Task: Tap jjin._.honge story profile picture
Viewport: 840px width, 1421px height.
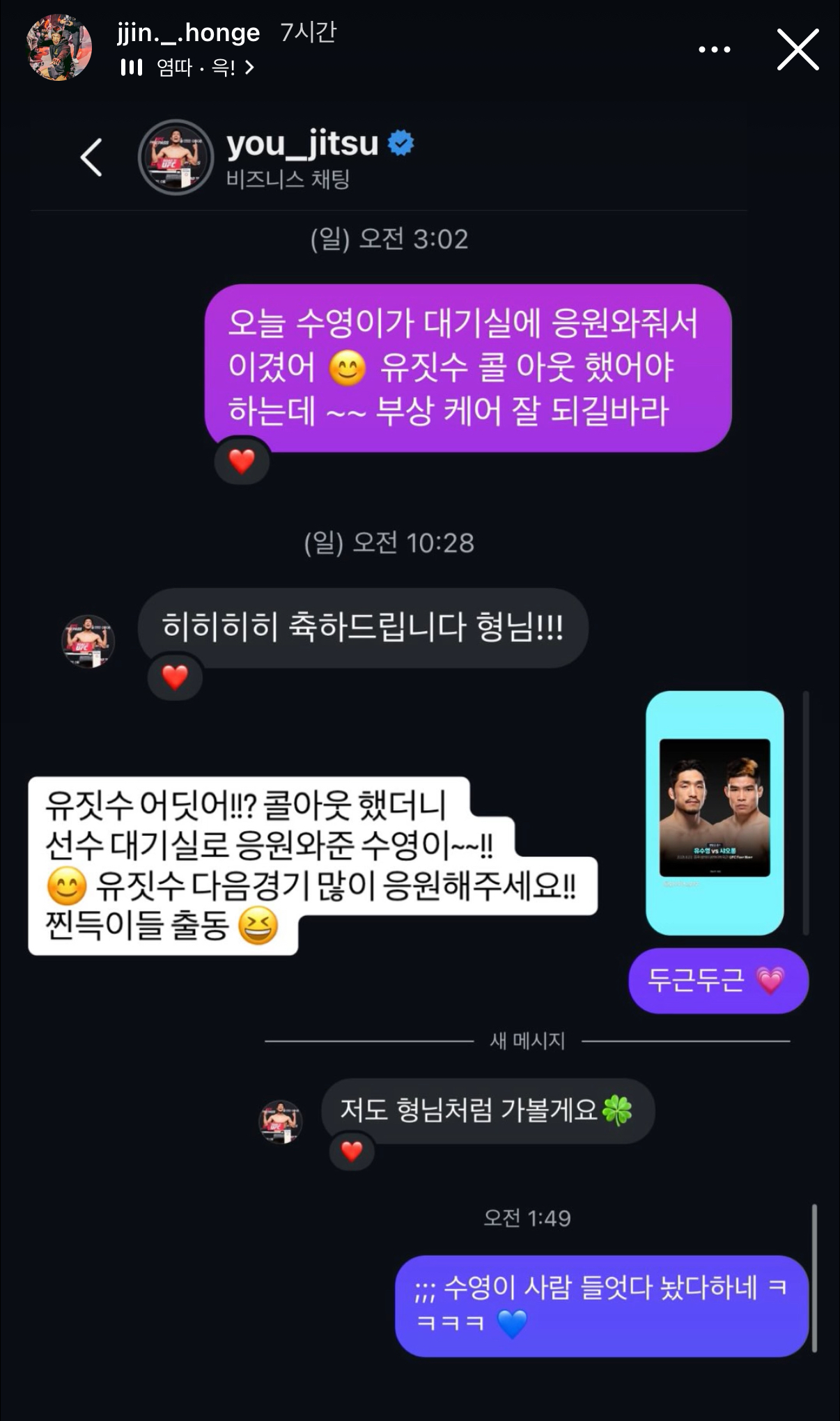Action: point(58,45)
